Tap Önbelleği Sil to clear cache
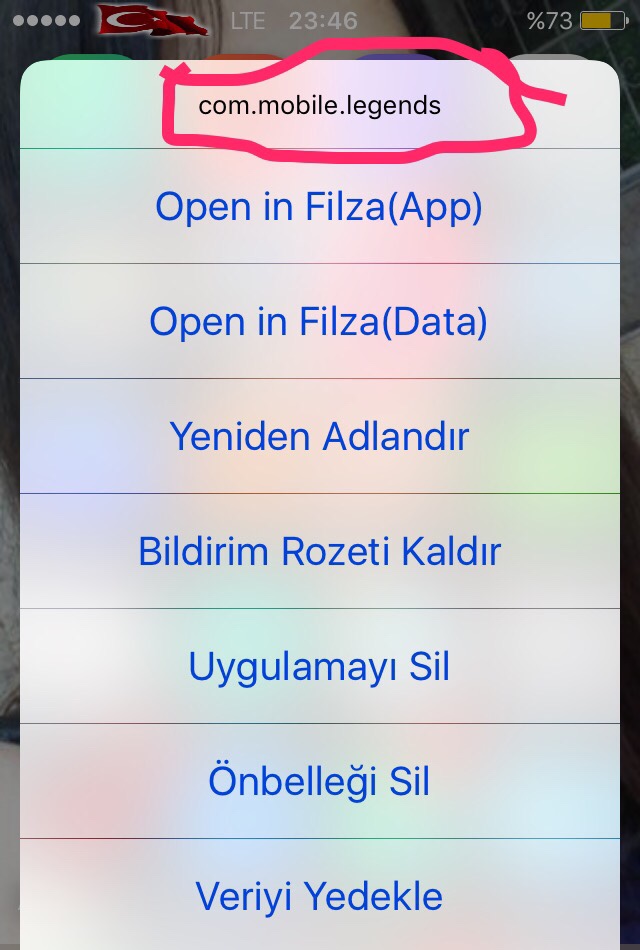 pyautogui.click(x=319, y=782)
